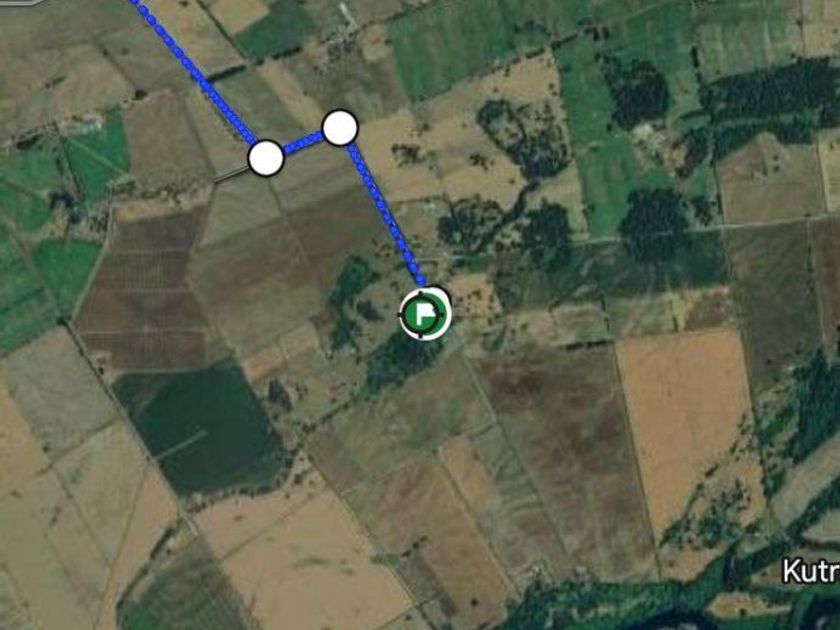Tap the white waypoint where the route turns toward the flag
This screenshot has width=840, height=630.
340,128
